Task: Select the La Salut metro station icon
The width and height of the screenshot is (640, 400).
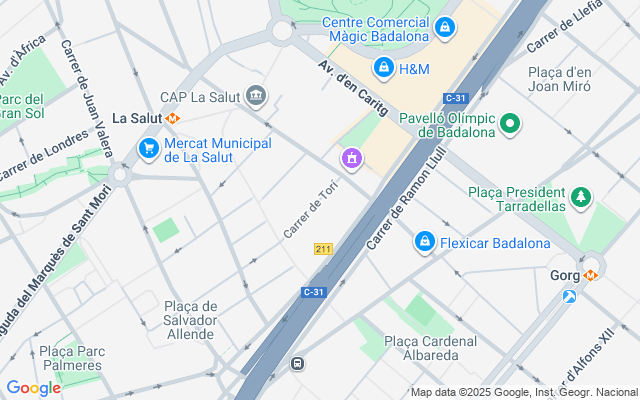Action: [x=172, y=118]
